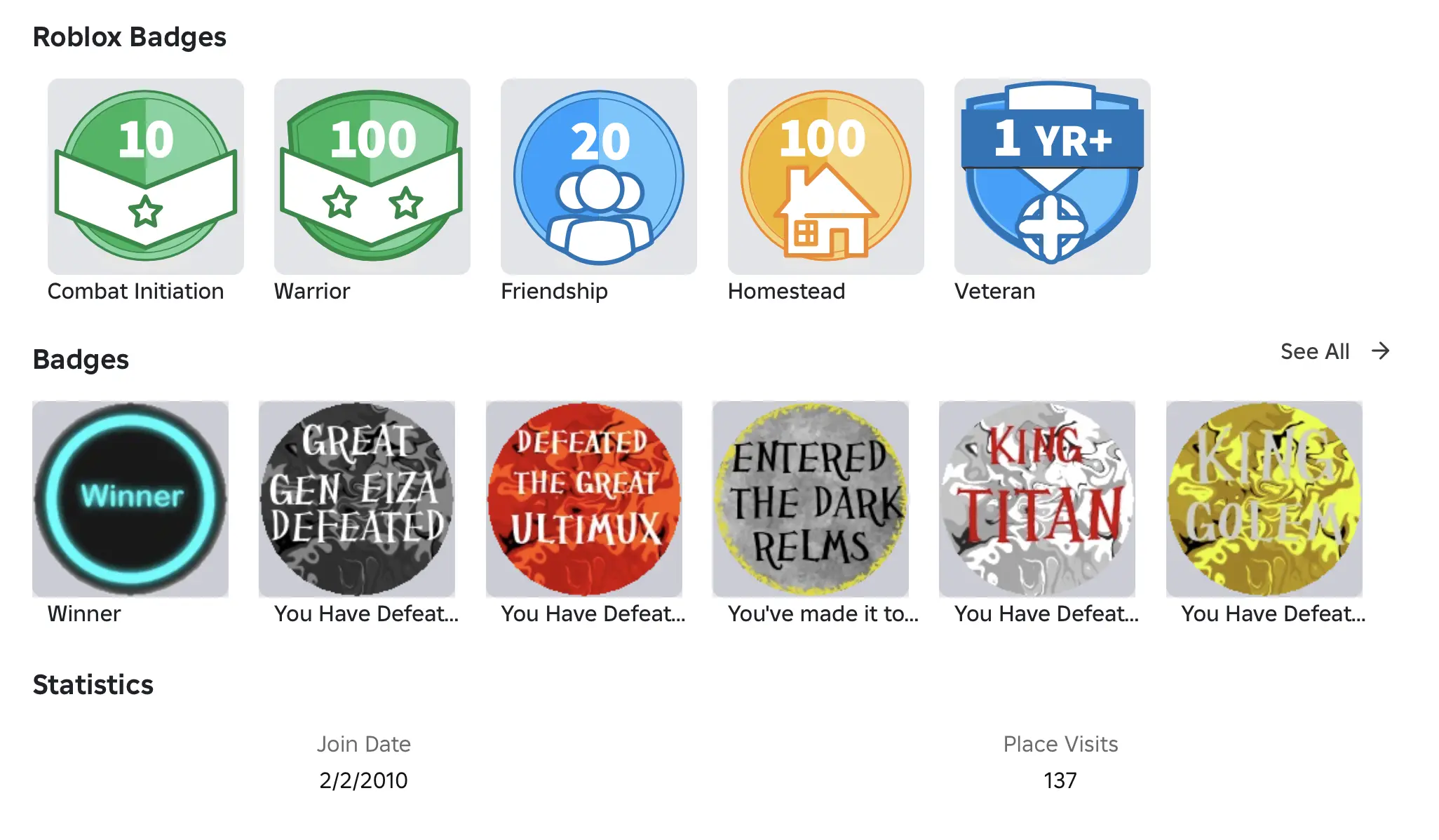
Task: View the King Golem badge
Action: 1264,499
